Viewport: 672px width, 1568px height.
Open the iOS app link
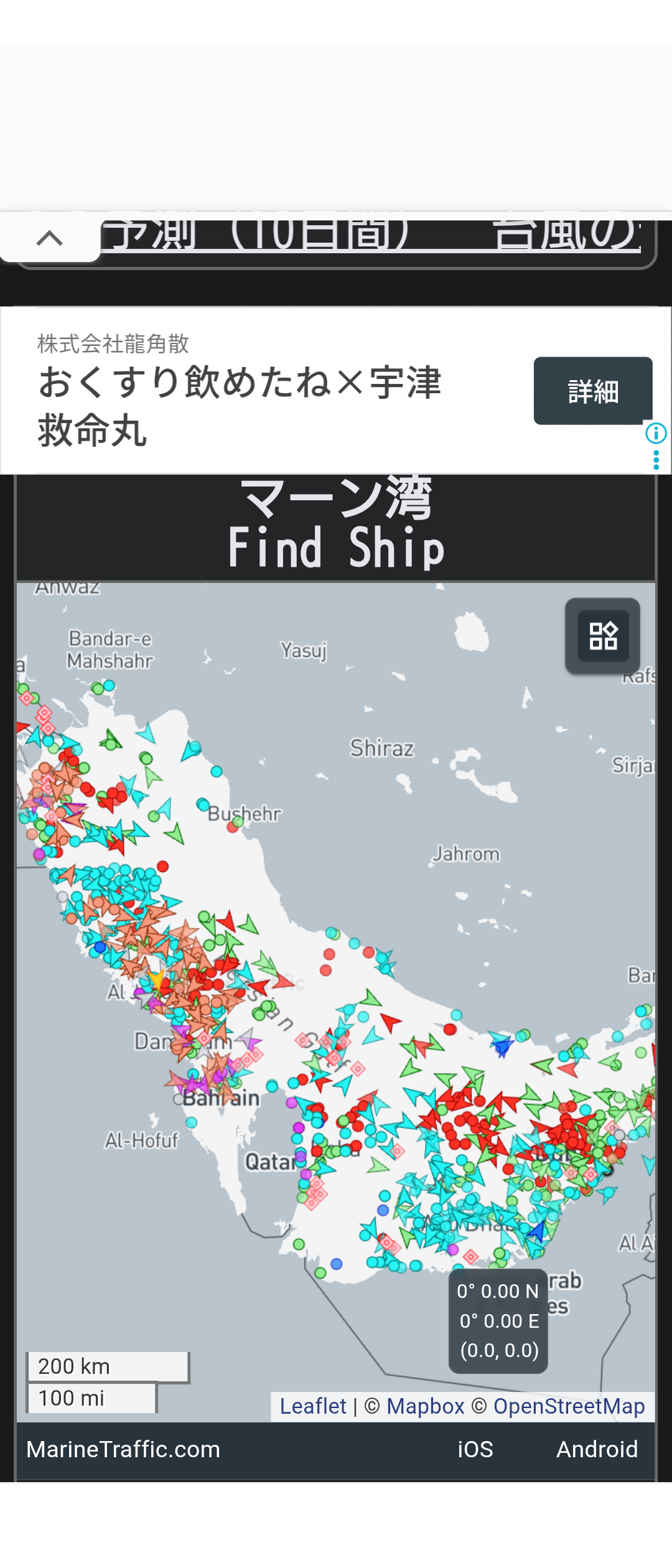tap(475, 1449)
